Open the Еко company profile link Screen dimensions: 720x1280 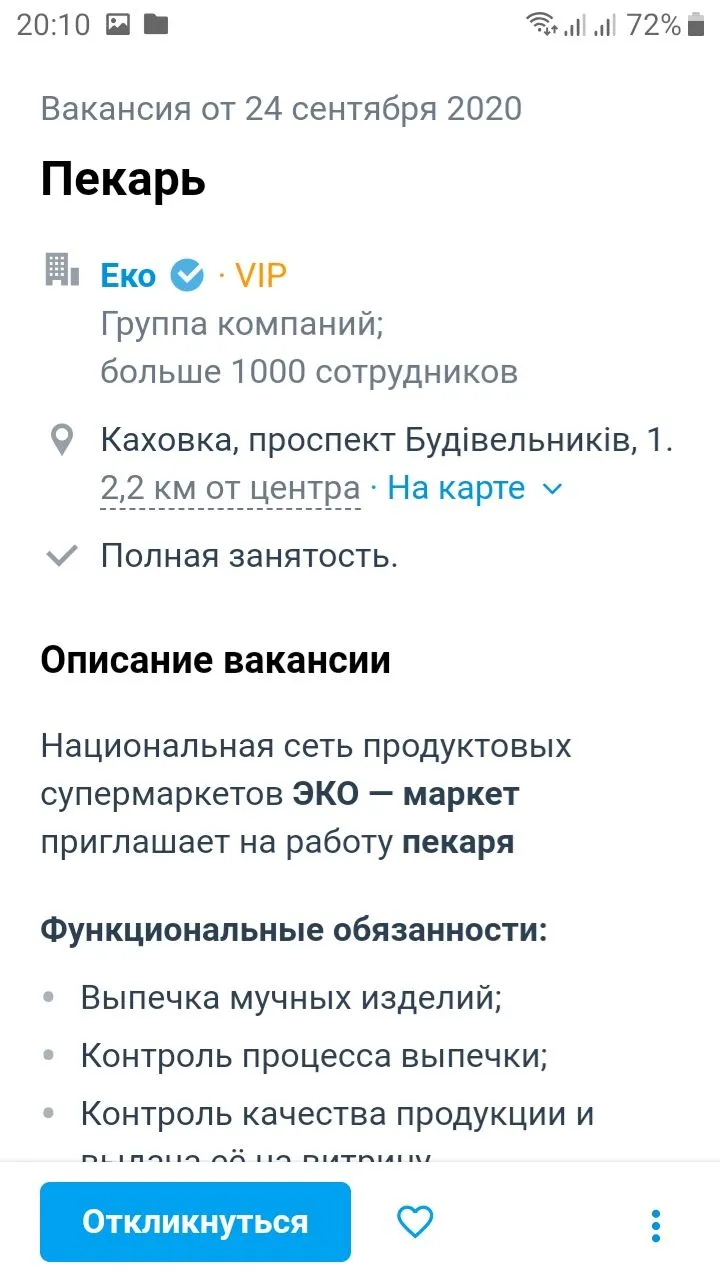pos(128,275)
